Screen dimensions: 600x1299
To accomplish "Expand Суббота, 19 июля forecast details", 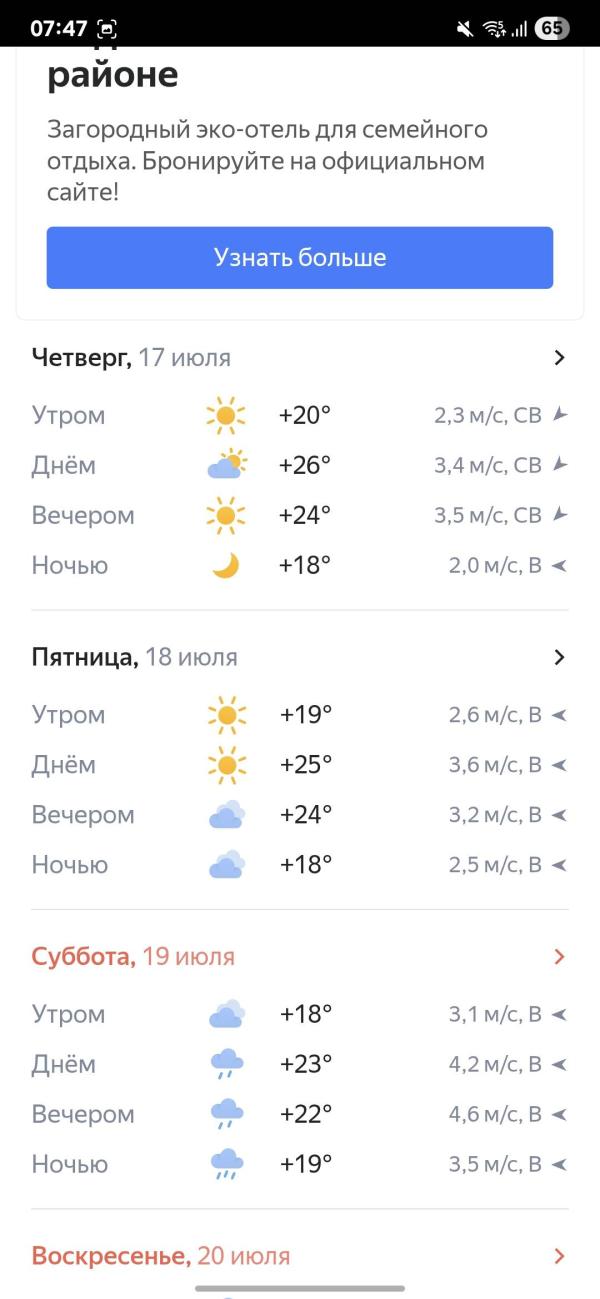I will 558,957.
